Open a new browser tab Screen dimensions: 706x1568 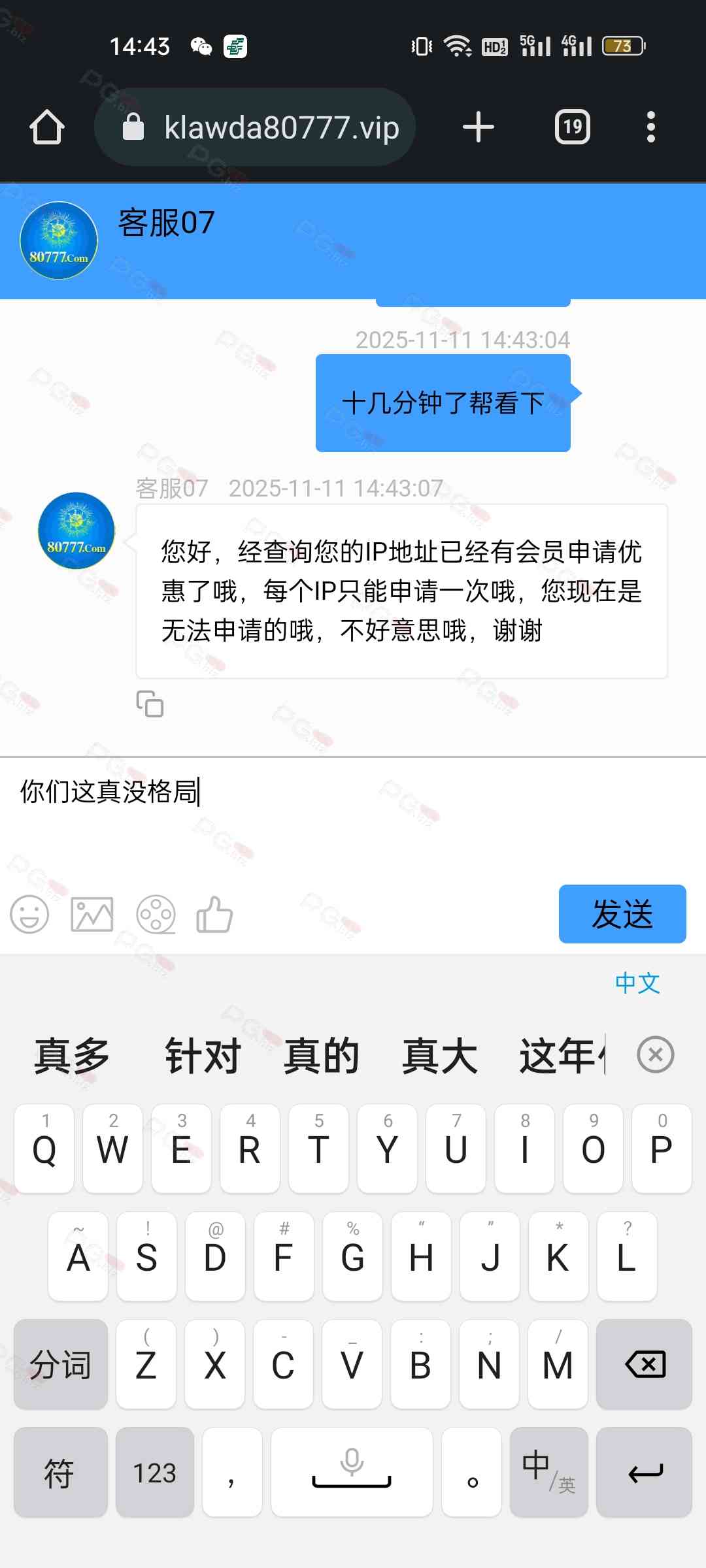coord(479,127)
